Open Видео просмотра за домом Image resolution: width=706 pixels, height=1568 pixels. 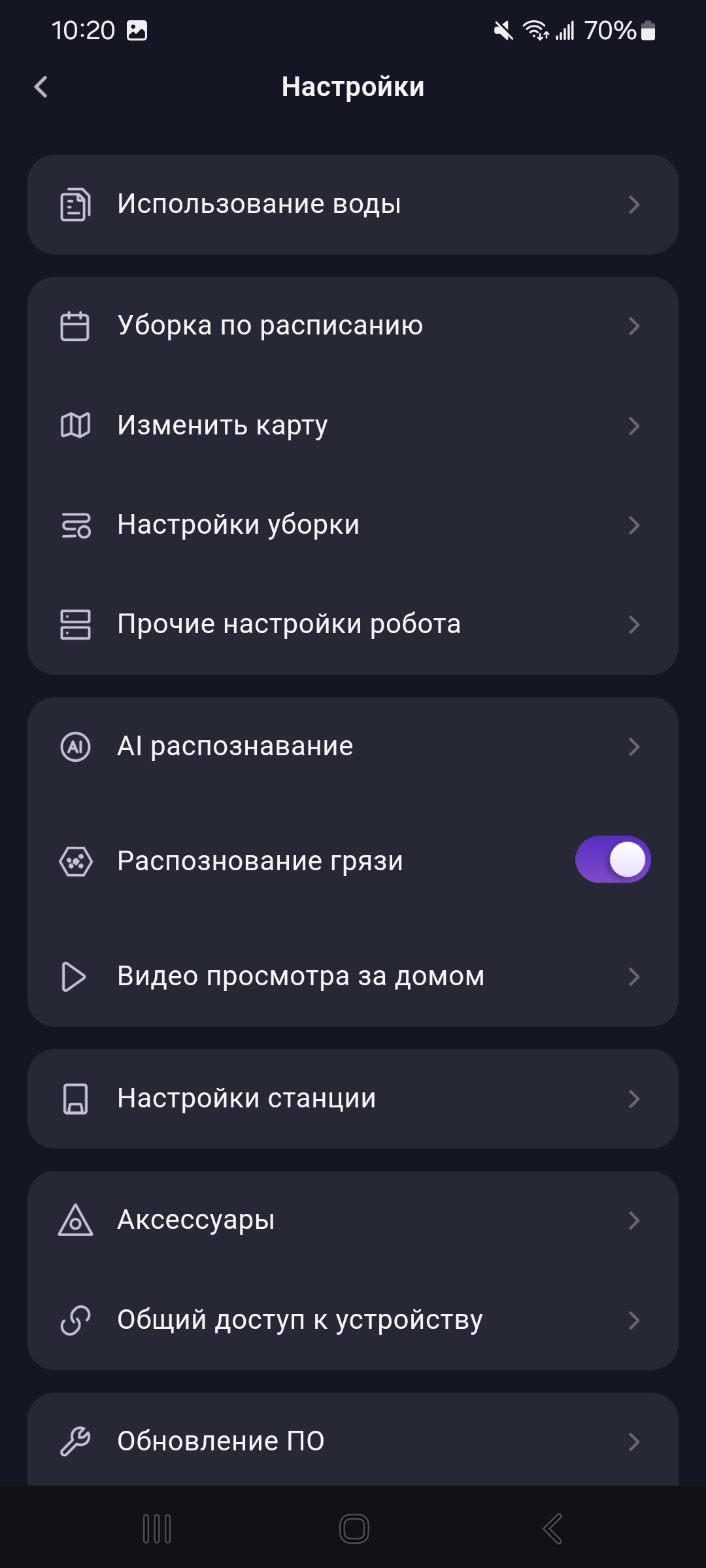click(x=352, y=977)
